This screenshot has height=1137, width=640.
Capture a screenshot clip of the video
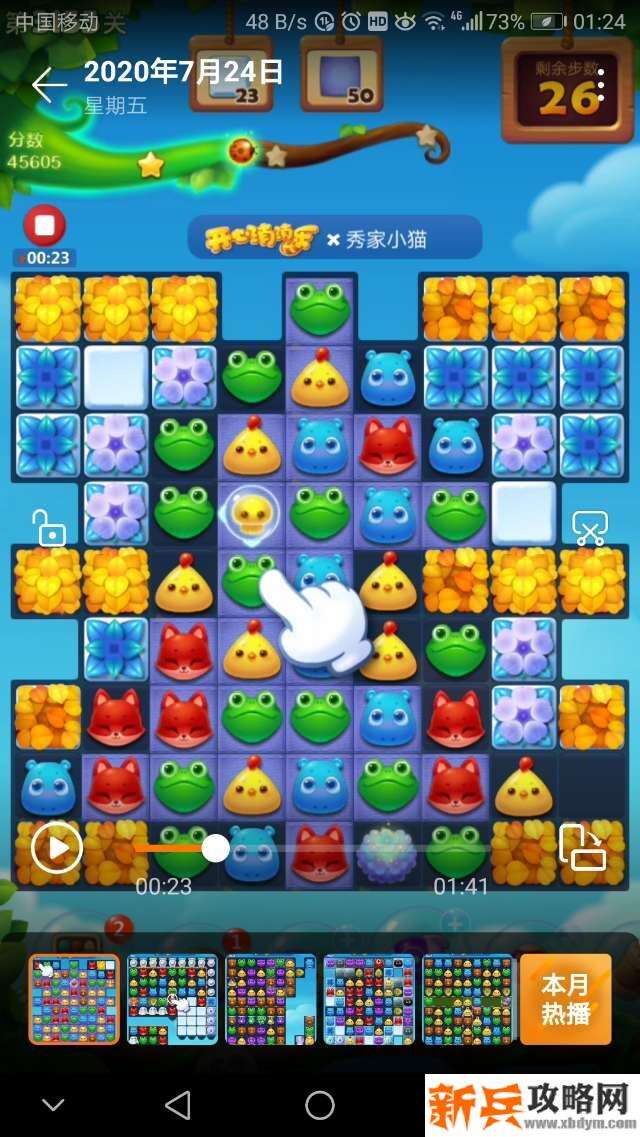coord(589,528)
